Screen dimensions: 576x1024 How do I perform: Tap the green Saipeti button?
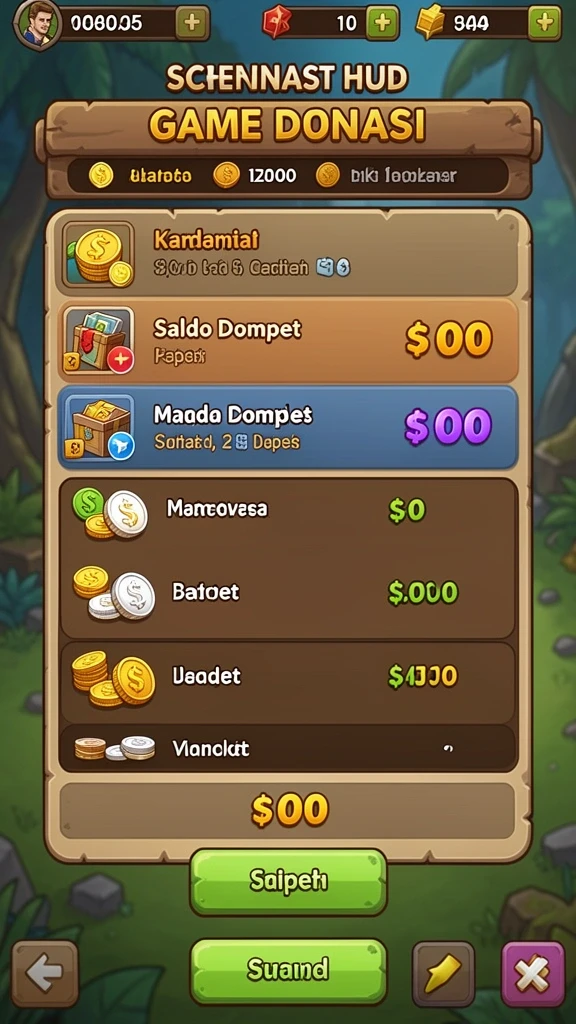(288, 882)
